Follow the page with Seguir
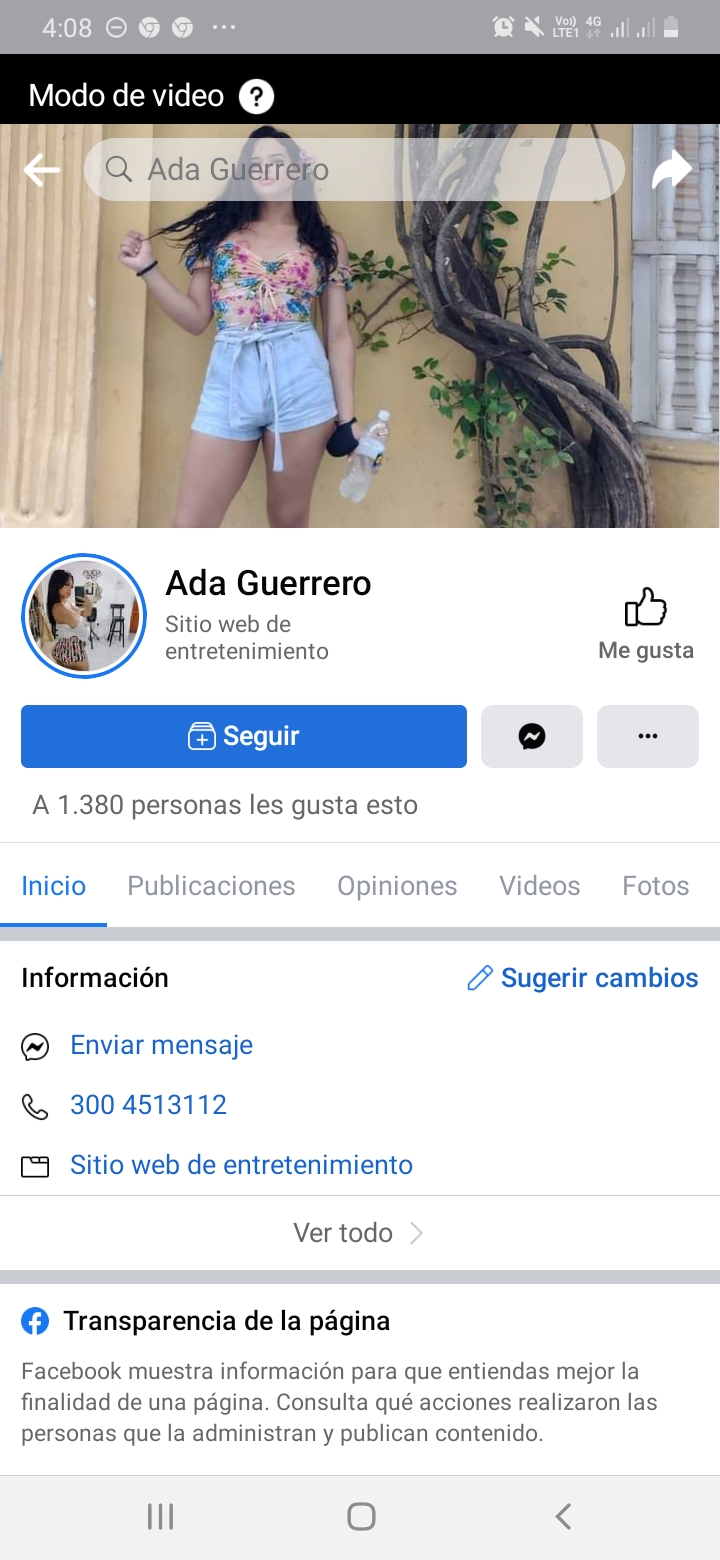This screenshot has width=720, height=1560. click(244, 737)
